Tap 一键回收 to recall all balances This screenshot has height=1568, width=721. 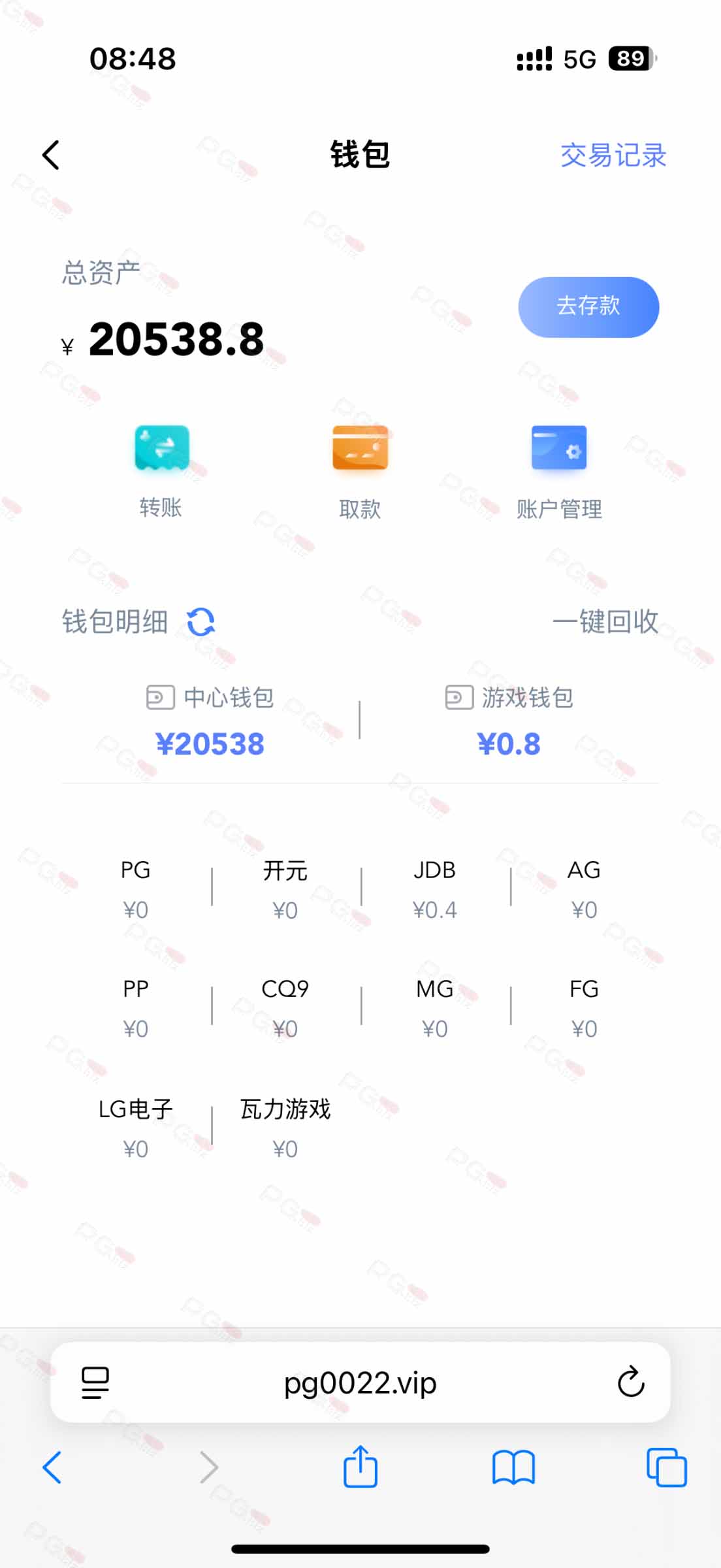click(605, 621)
